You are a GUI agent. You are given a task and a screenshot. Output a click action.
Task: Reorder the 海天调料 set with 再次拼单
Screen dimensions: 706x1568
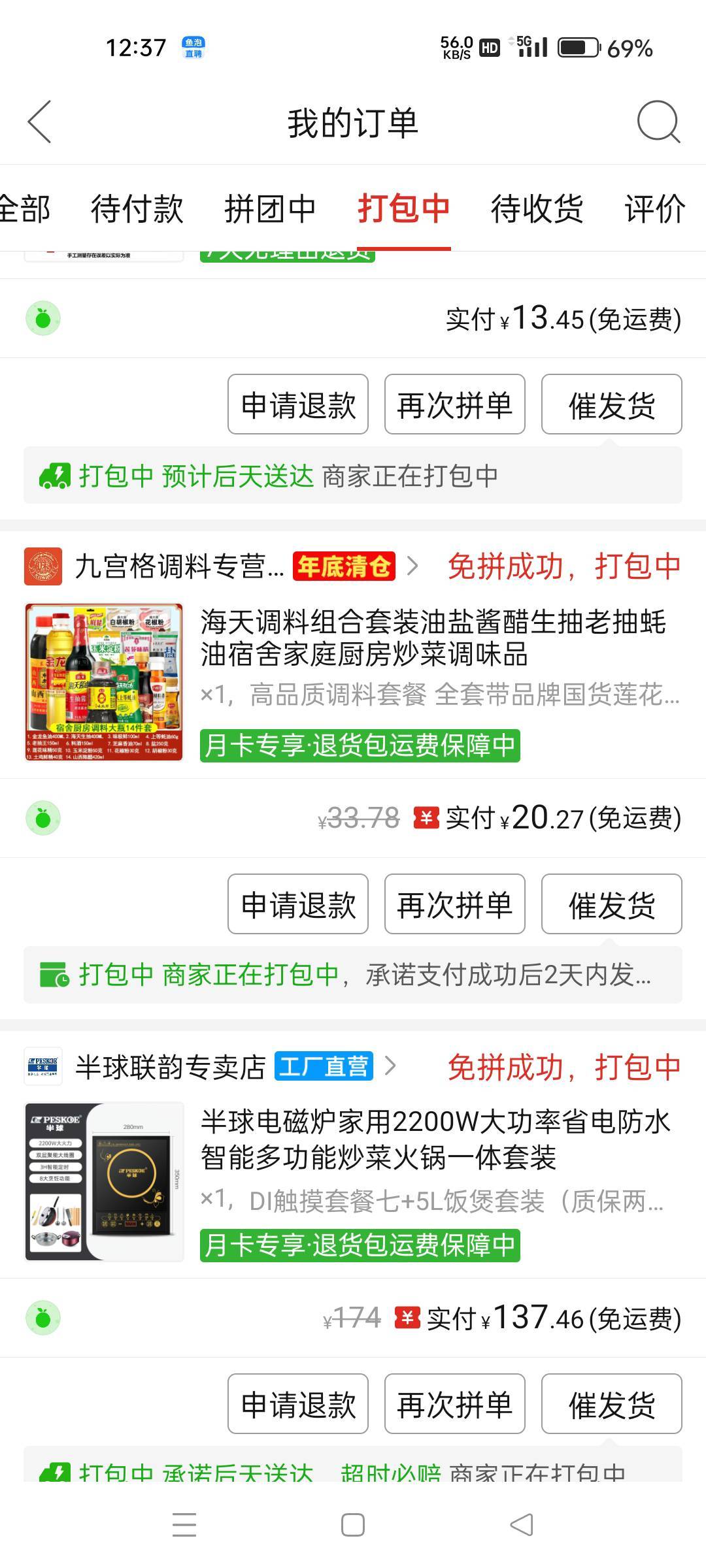click(455, 904)
